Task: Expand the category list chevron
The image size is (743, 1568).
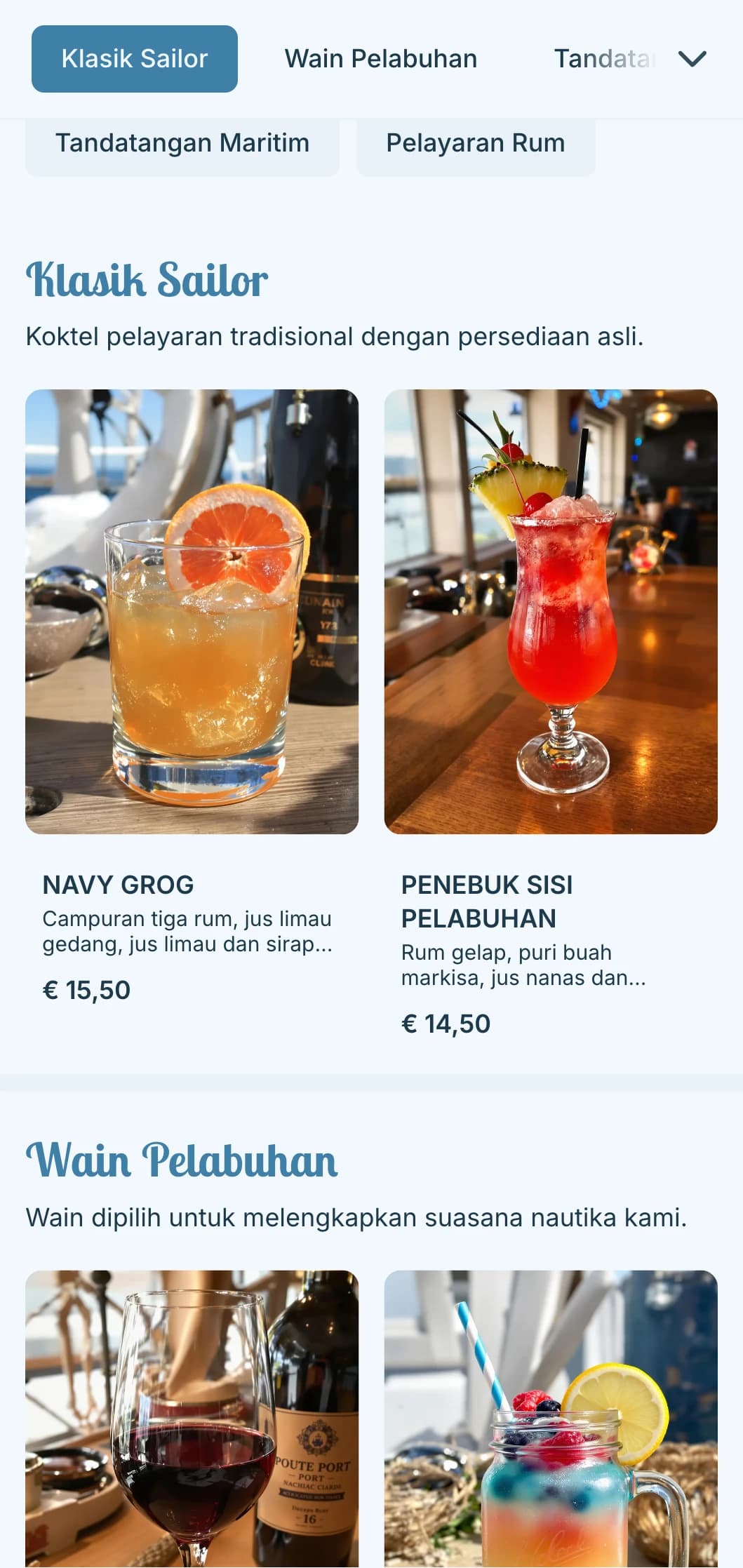Action: (692, 59)
